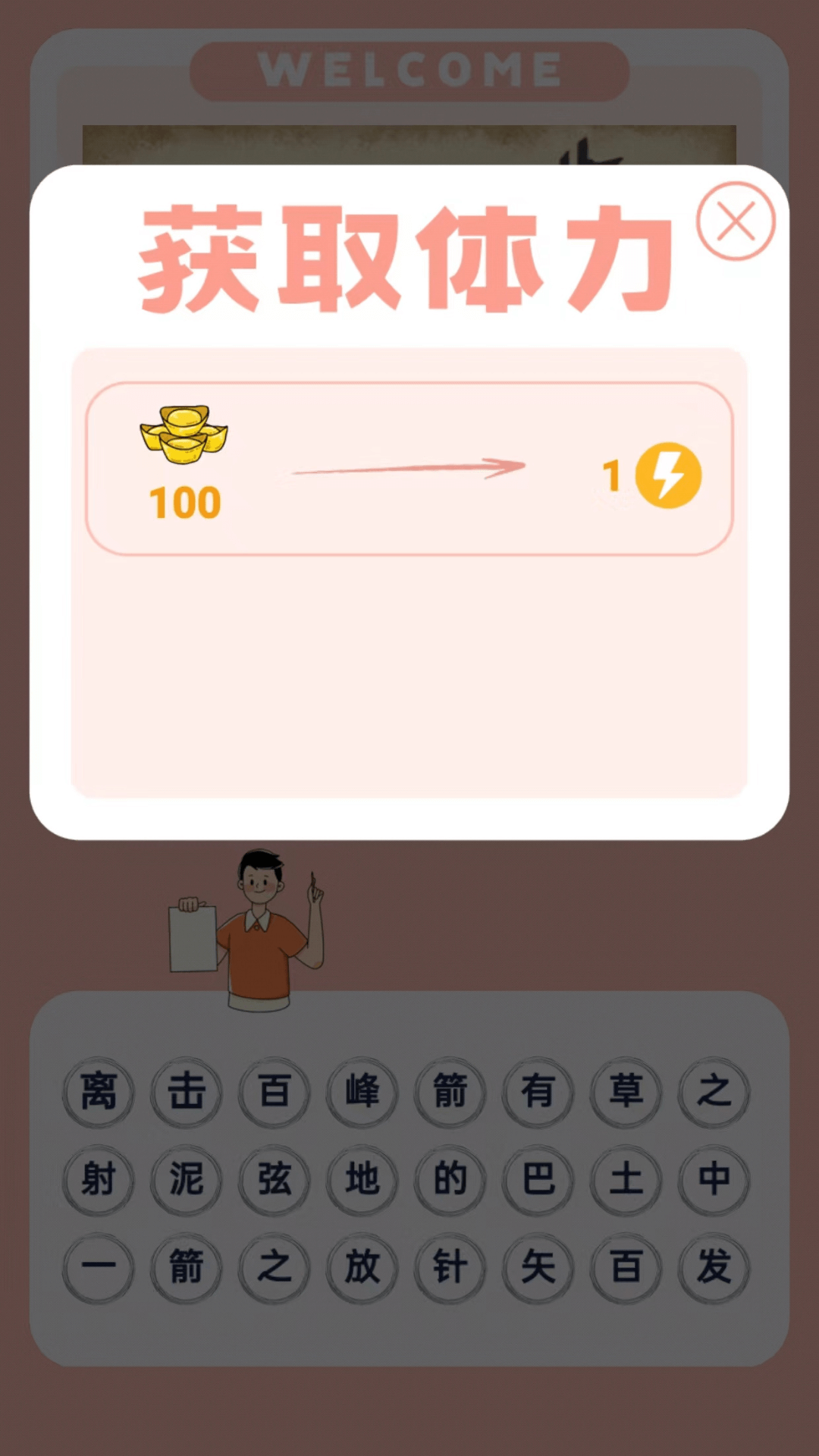This screenshot has width=819, height=1456.
Task: Tap the 草 tile in the top row
Action: [626, 1092]
